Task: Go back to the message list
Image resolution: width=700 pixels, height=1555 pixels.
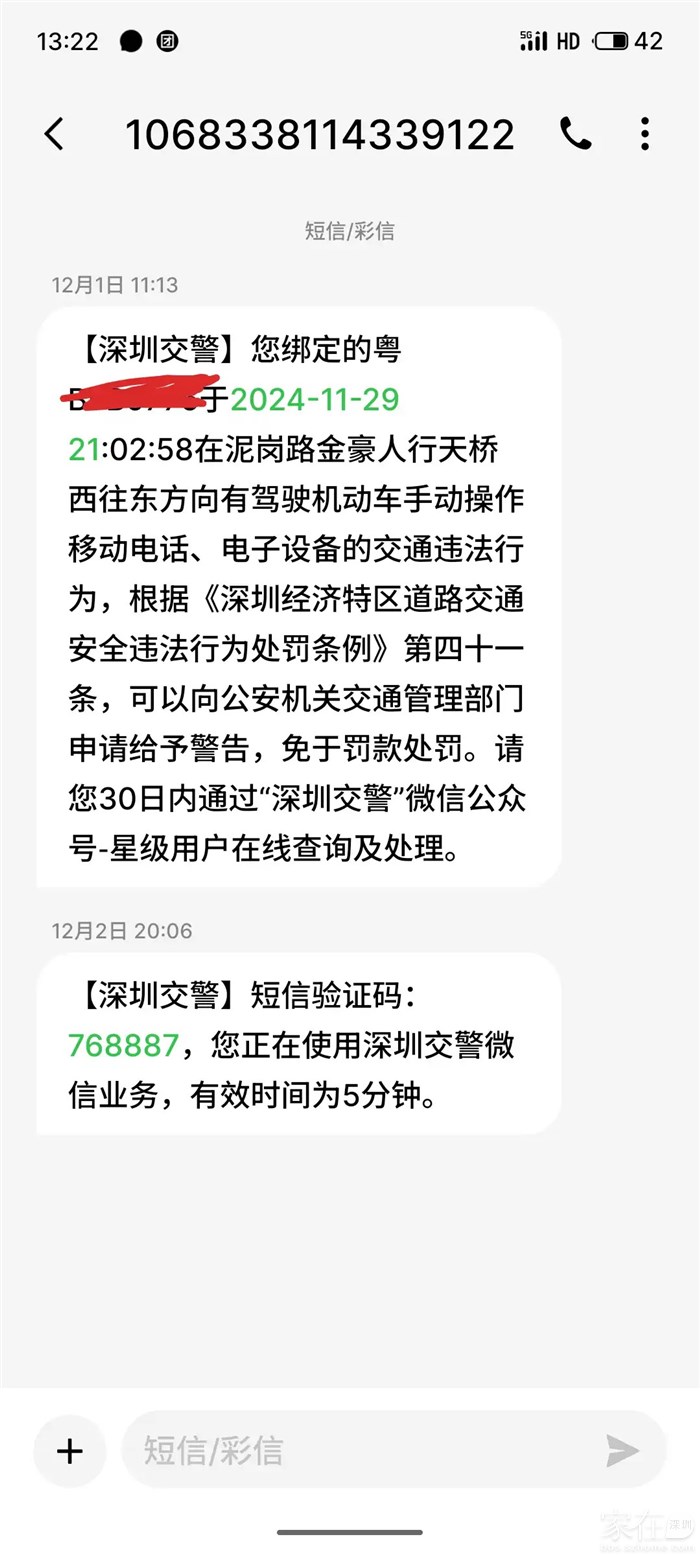Action: point(55,134)
